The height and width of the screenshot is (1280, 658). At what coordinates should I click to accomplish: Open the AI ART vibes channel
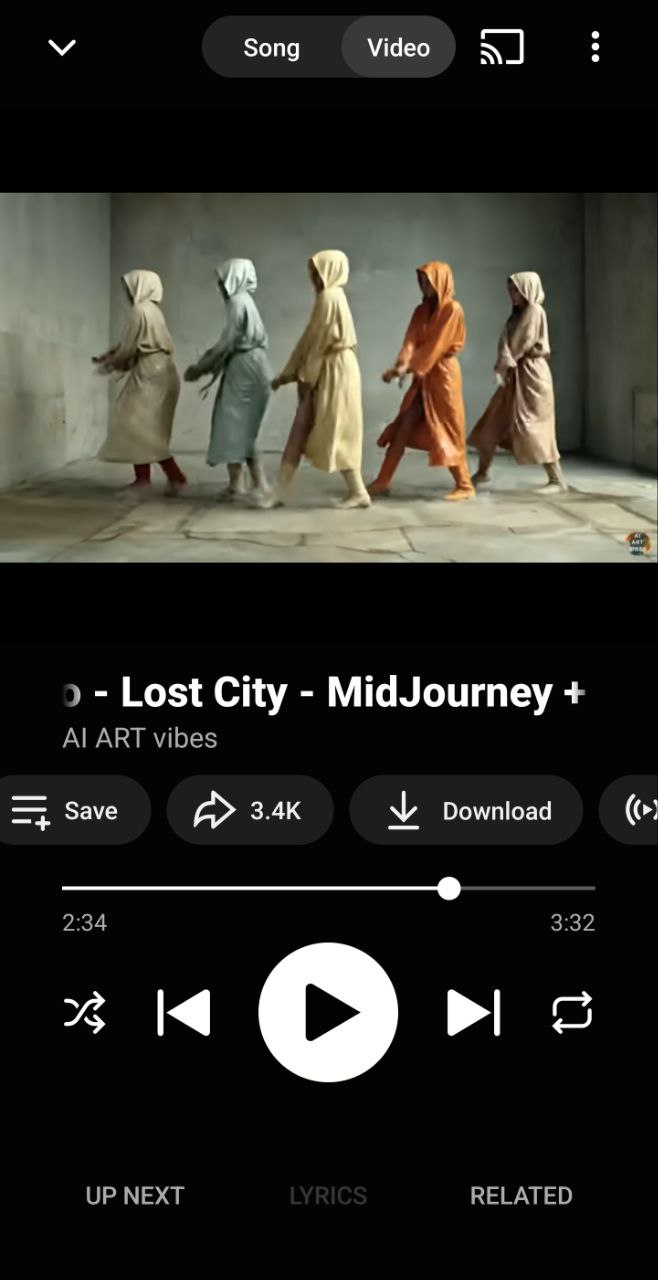tap(140, 738)
